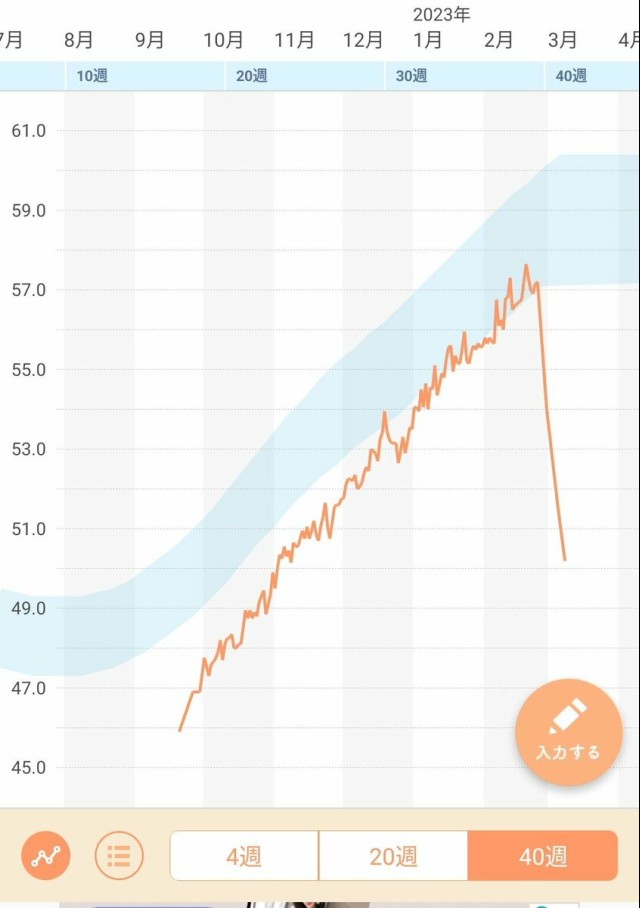Tap the 入力する pencil button
Screen dimensions: 640x908
pyautogui.click(x=567, y=732)
